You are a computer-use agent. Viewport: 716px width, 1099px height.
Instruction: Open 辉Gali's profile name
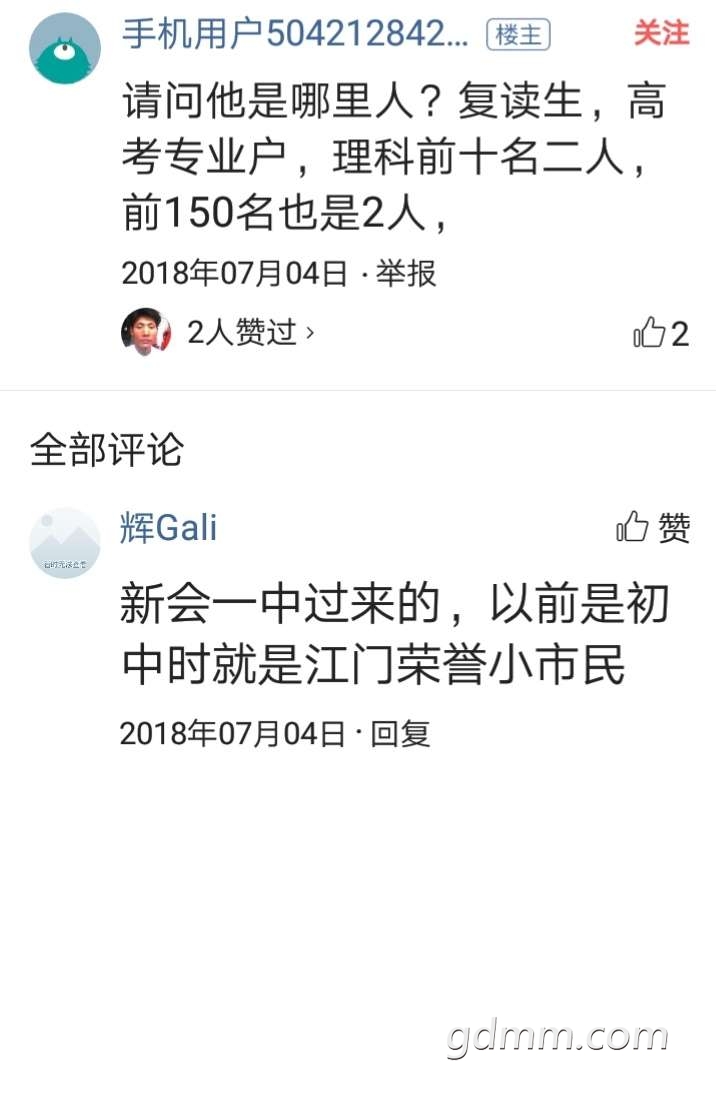(x=168, y=528)
